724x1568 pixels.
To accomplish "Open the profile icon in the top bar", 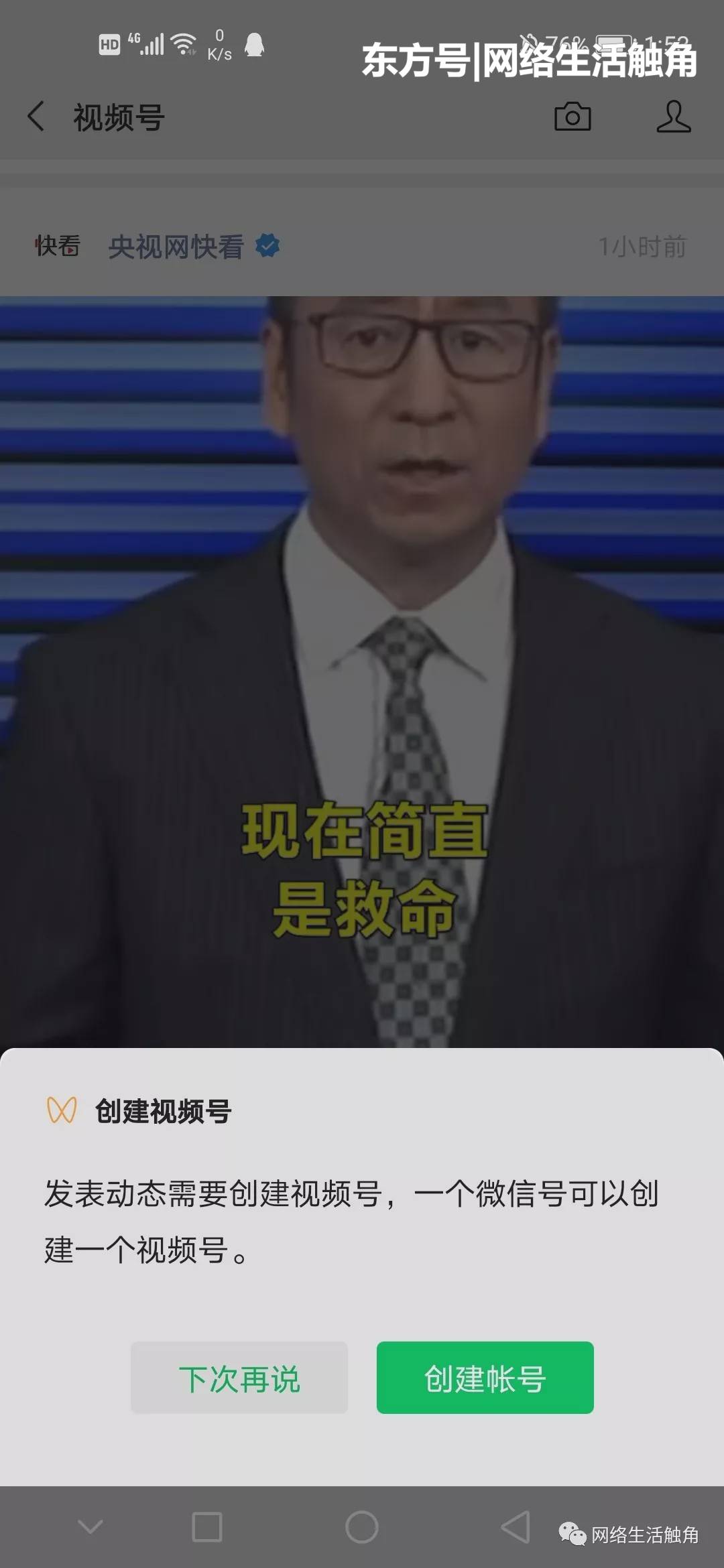I will pos(673,117).
